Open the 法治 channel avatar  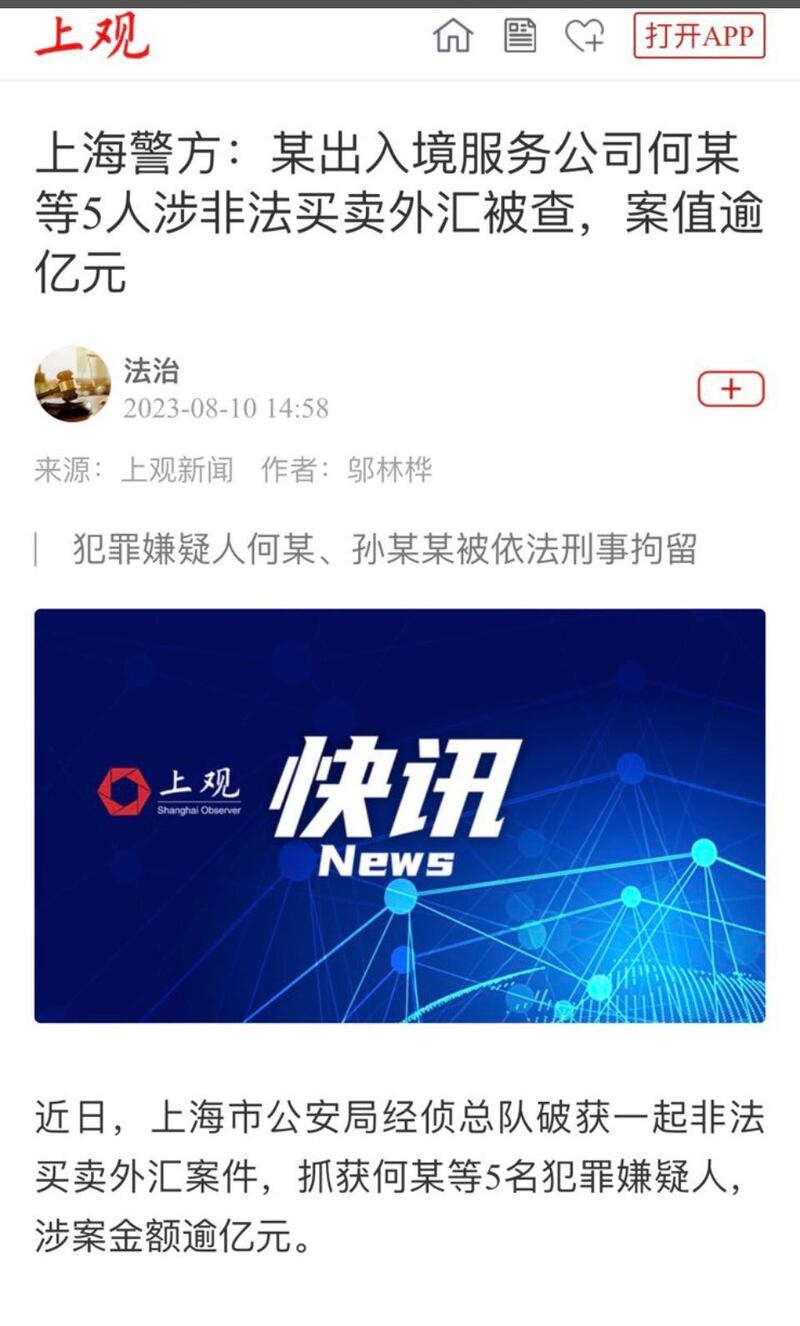(72, 385)
